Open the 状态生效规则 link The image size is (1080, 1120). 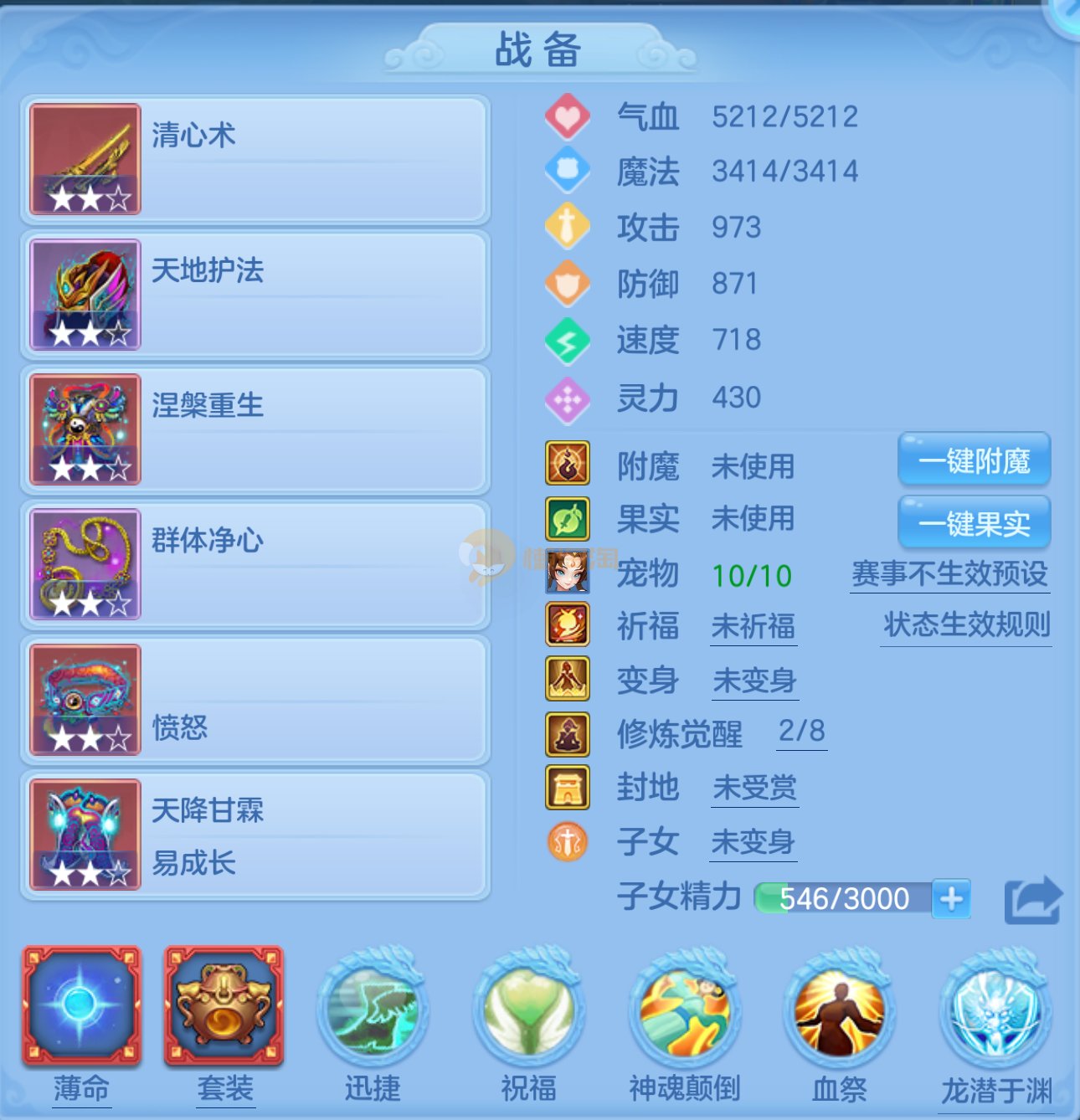(x=967, y=624)
